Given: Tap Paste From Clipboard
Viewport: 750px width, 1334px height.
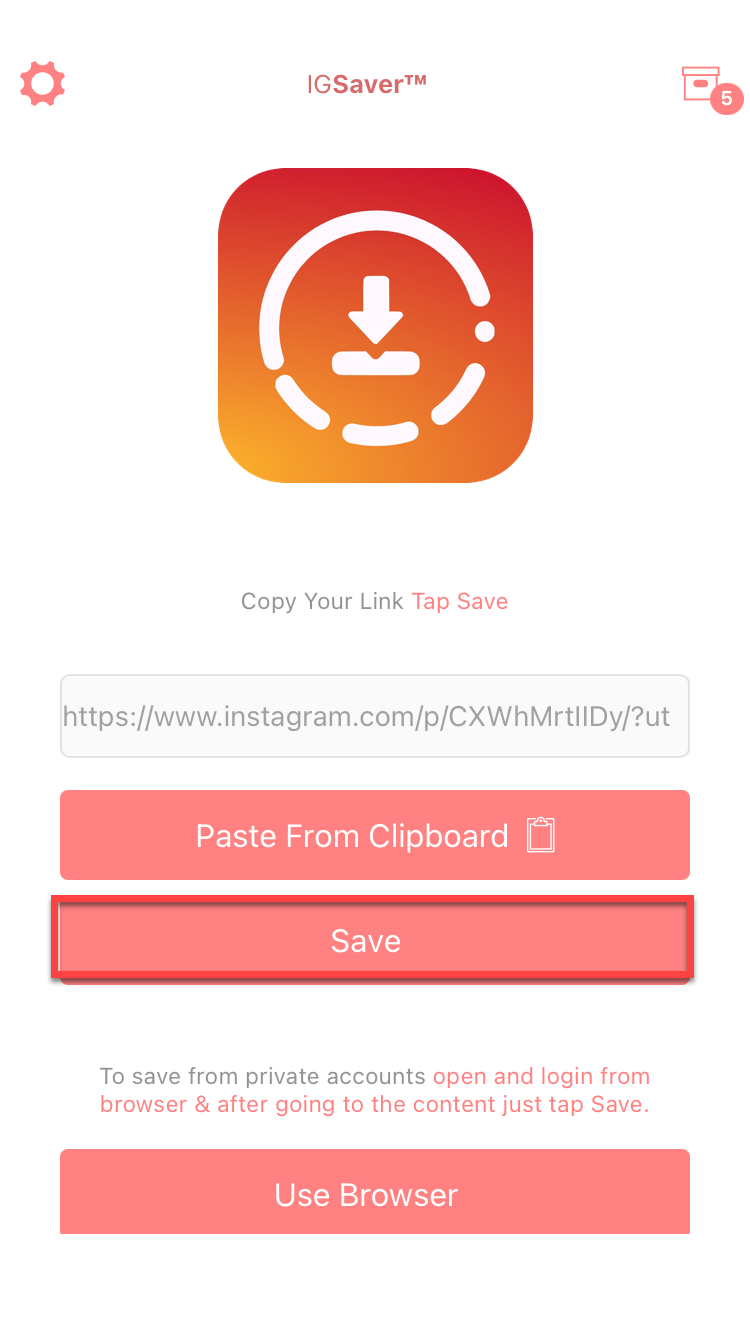Looking at the screenshot, I should pos(374,835).
